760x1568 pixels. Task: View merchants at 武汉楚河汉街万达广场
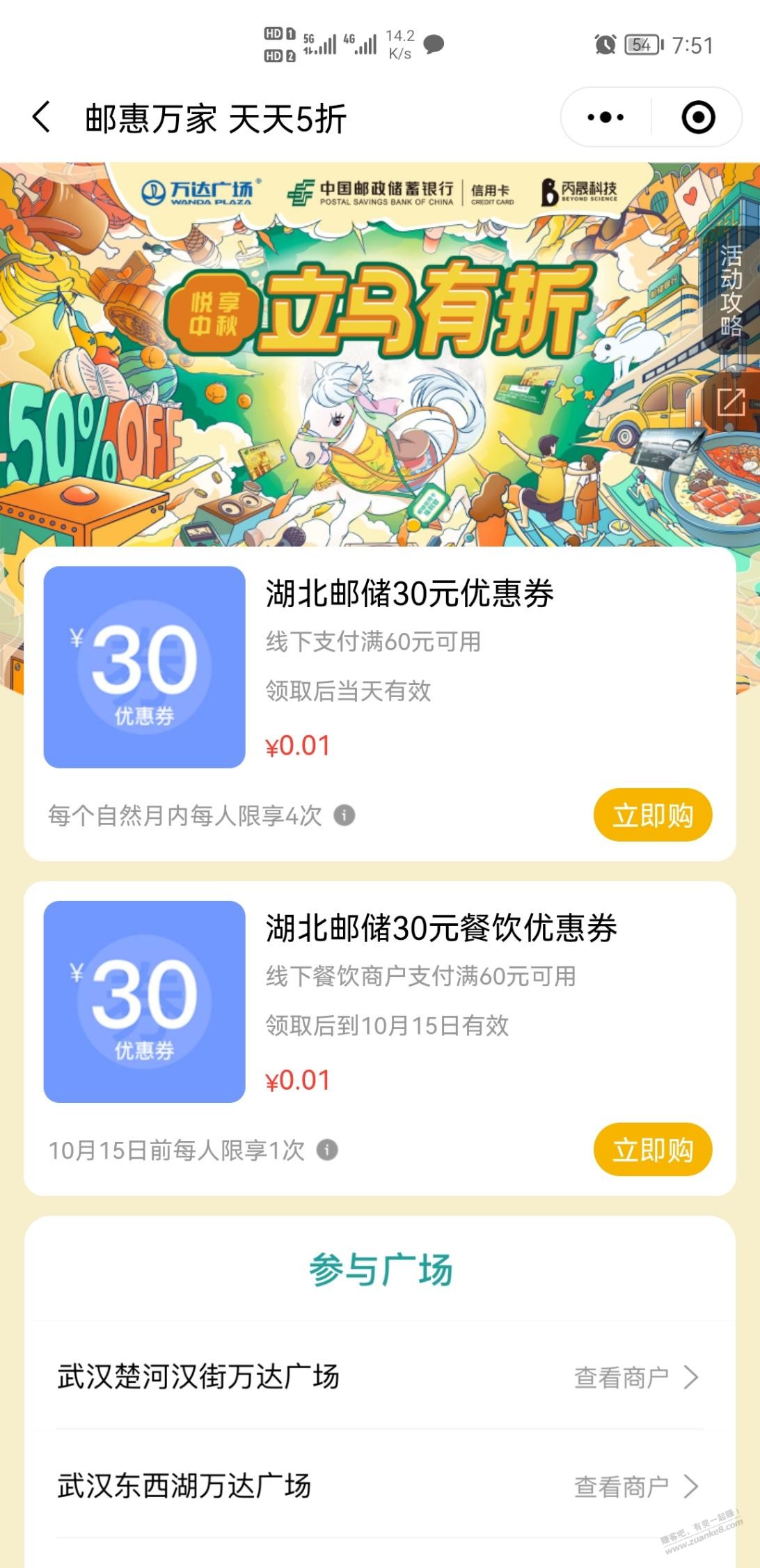coord(635,1377)
